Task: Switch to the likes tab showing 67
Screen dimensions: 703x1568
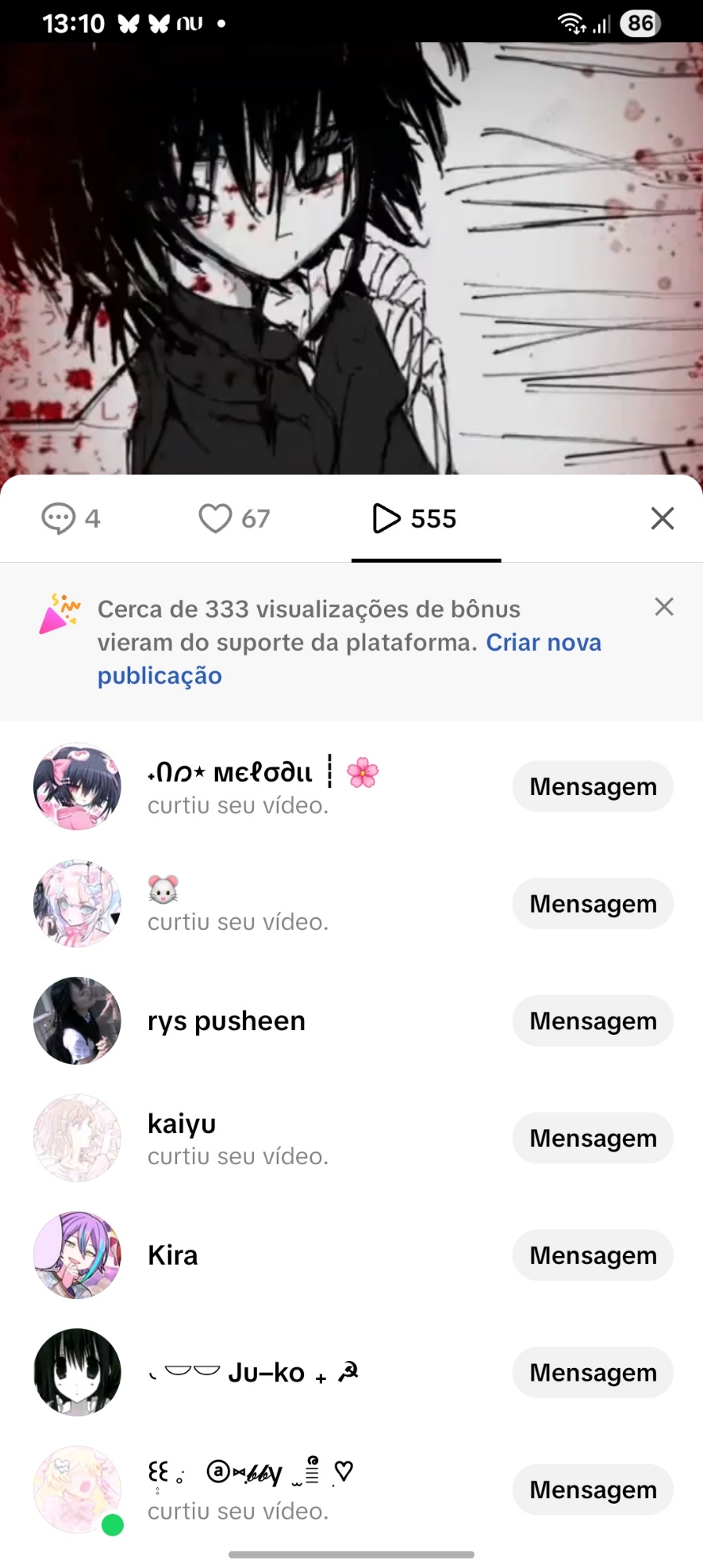Action: [234, 518]
